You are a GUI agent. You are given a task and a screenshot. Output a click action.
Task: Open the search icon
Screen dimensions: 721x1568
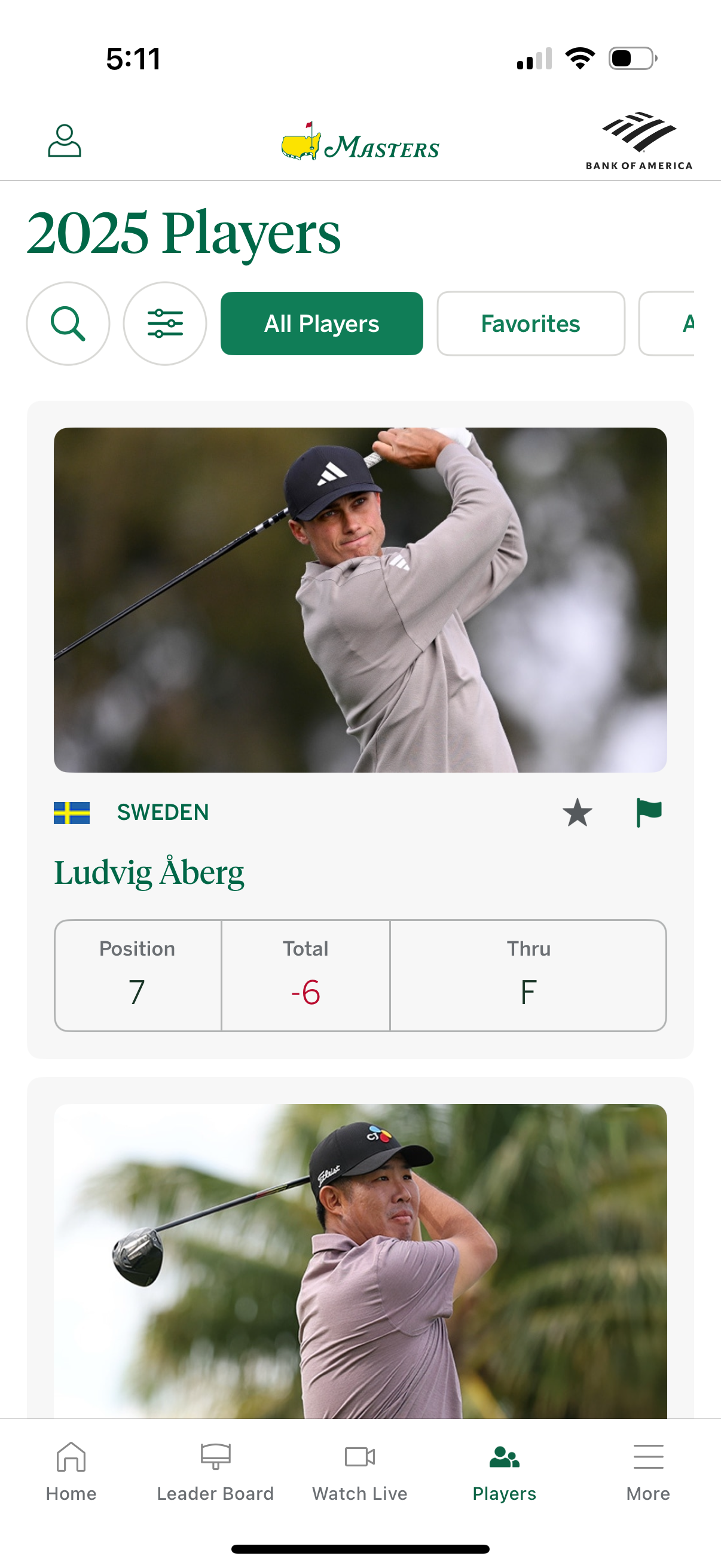(x=69, y=323)
